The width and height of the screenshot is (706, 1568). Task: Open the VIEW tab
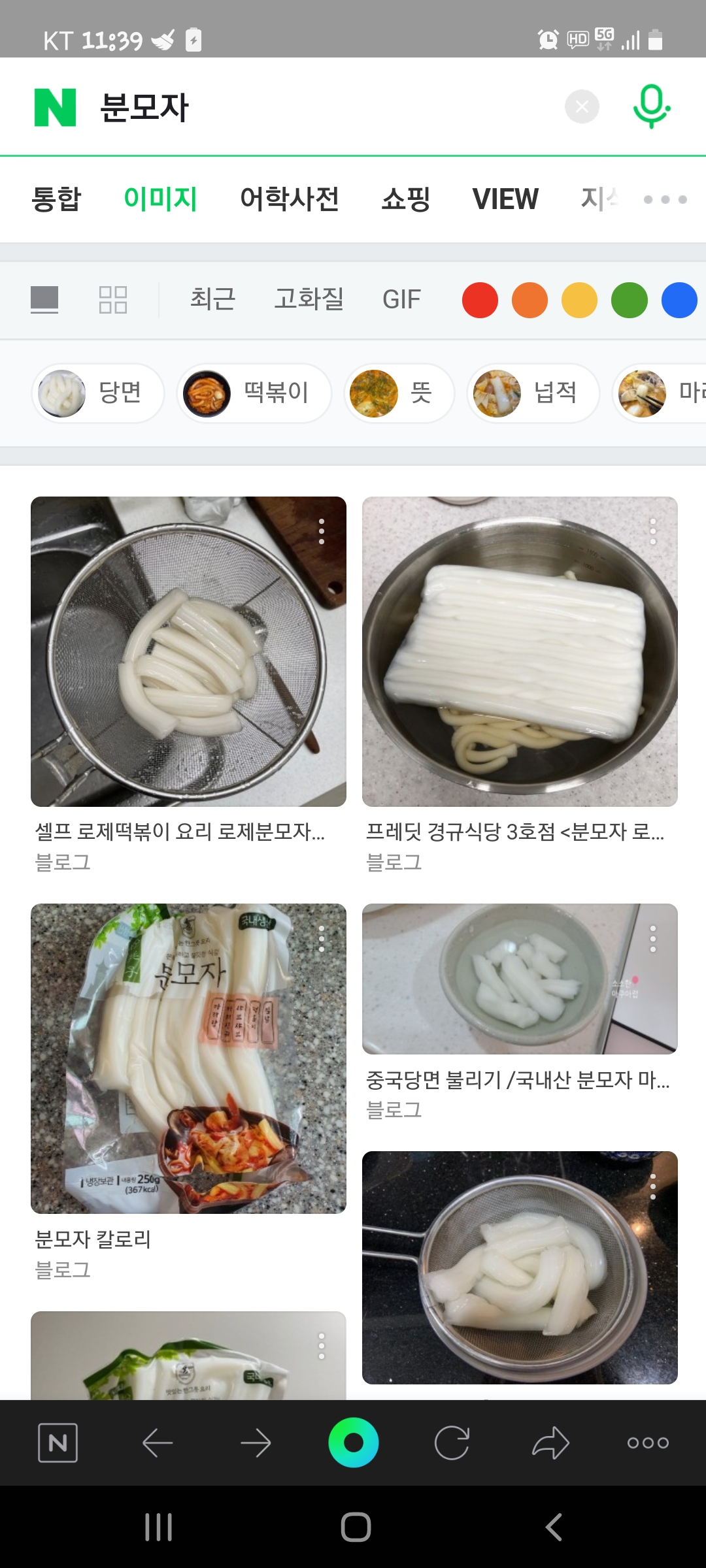tap(505, 199)
